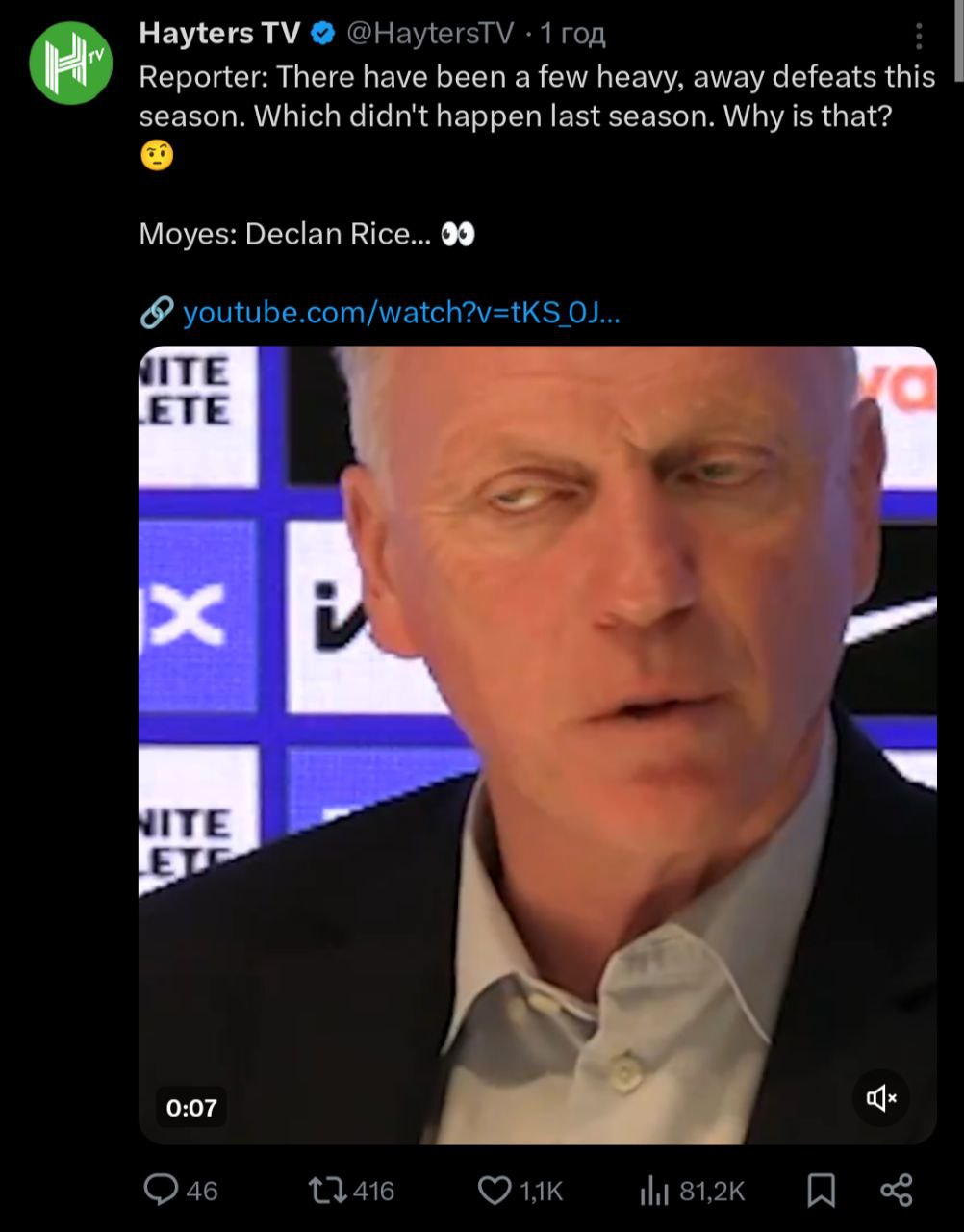Share this tweet
The image size is (964, 1232).
(x=896, y=1191)
